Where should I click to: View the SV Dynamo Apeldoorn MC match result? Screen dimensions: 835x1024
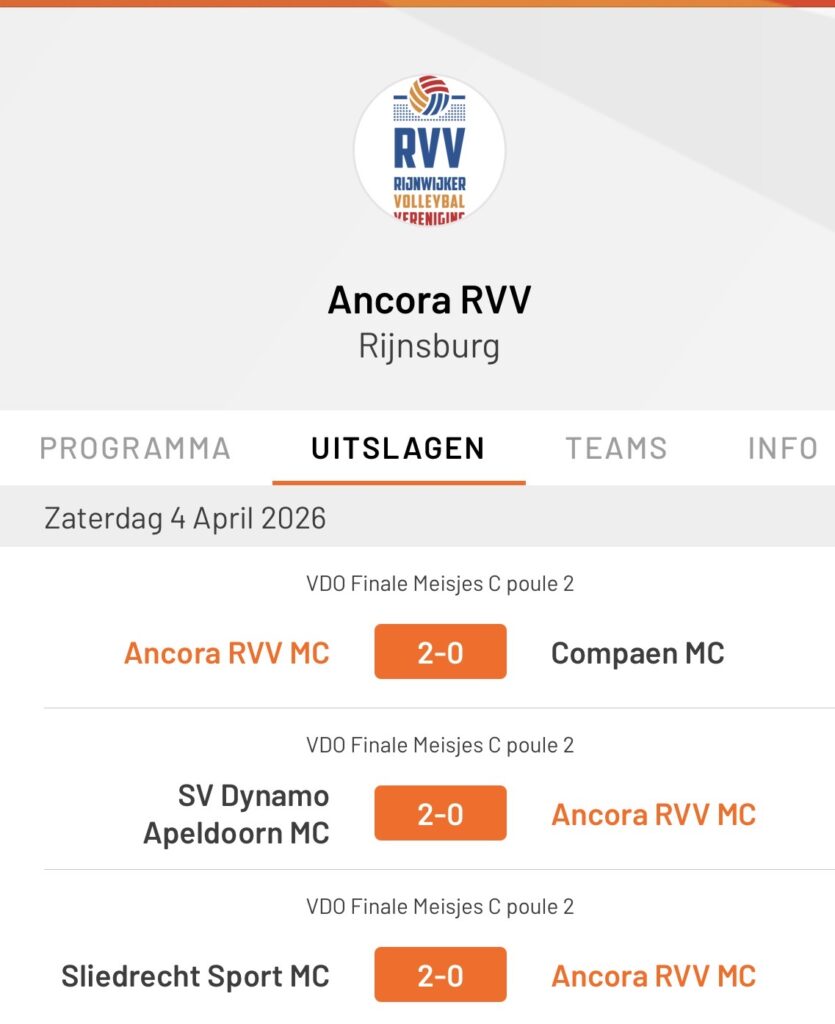point(440,814)
